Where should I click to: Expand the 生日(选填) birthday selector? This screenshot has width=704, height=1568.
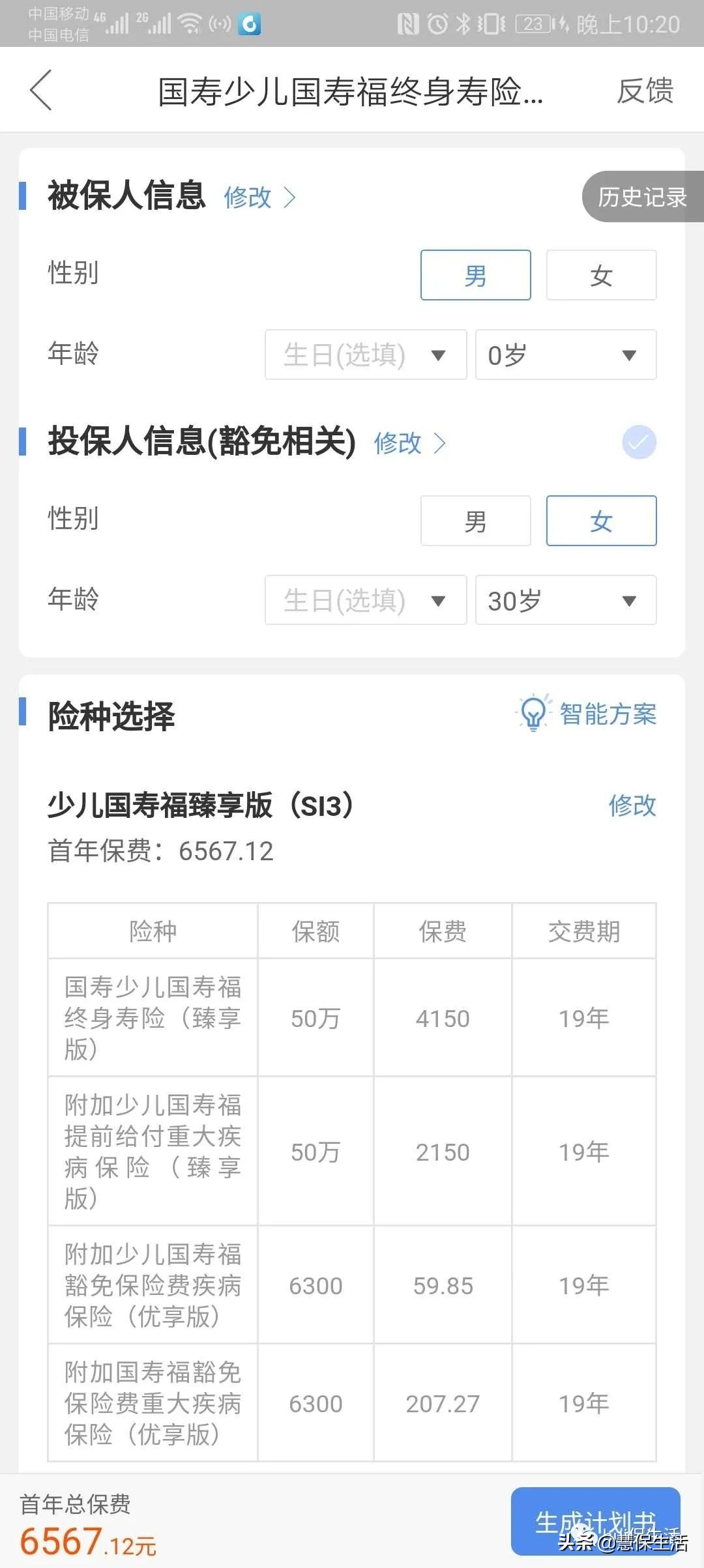(x=365, y=354)
